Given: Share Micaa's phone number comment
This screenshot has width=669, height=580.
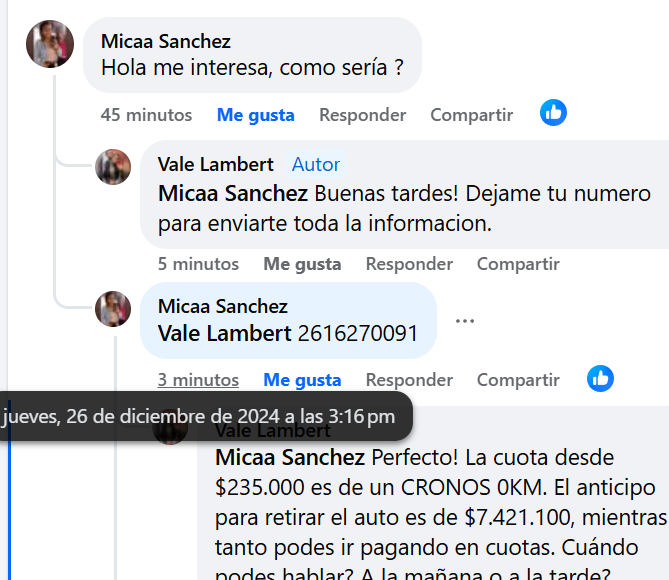Looking at the screenshot, I should [x=518, y=380].
